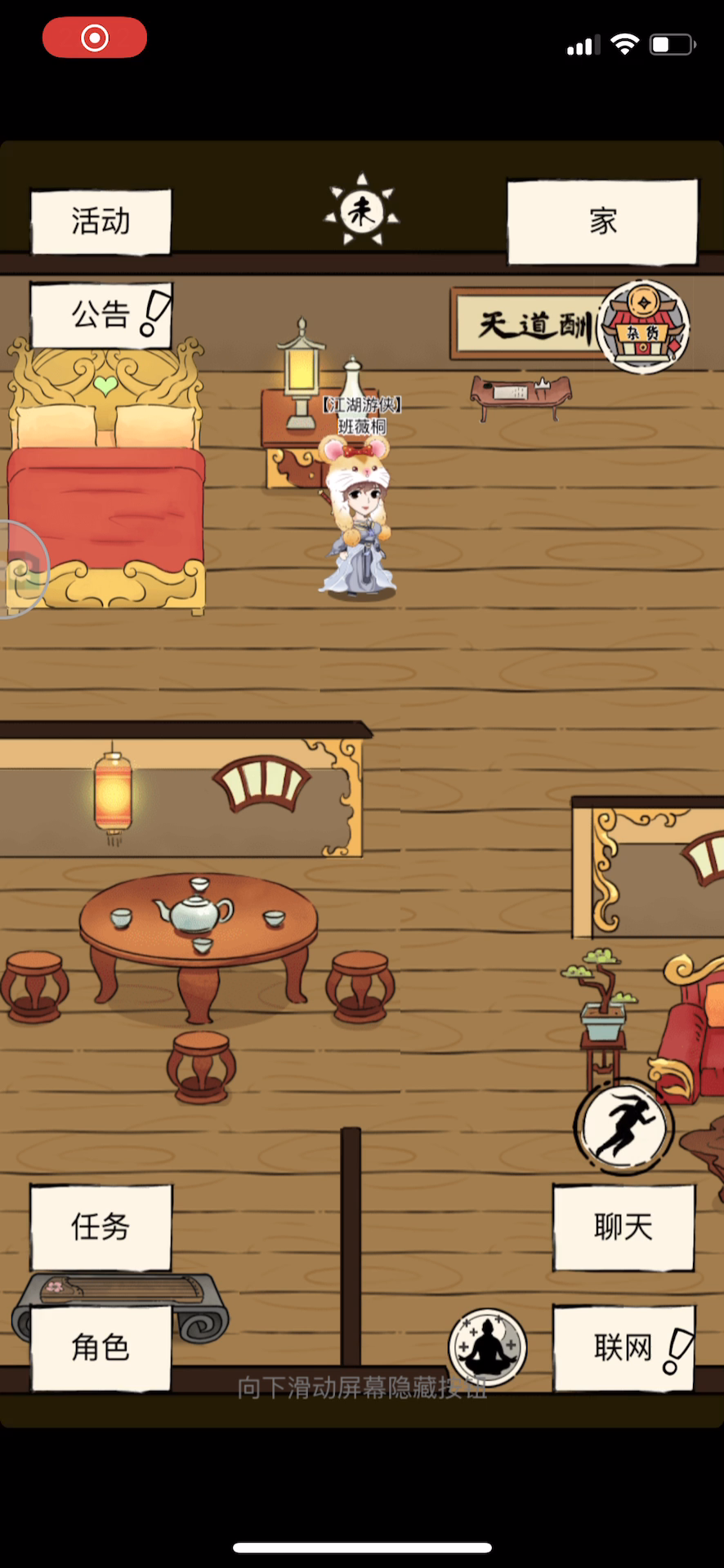Tap the meditation figure icon
The image size is (724, 1568).
tap(488, 1347)
